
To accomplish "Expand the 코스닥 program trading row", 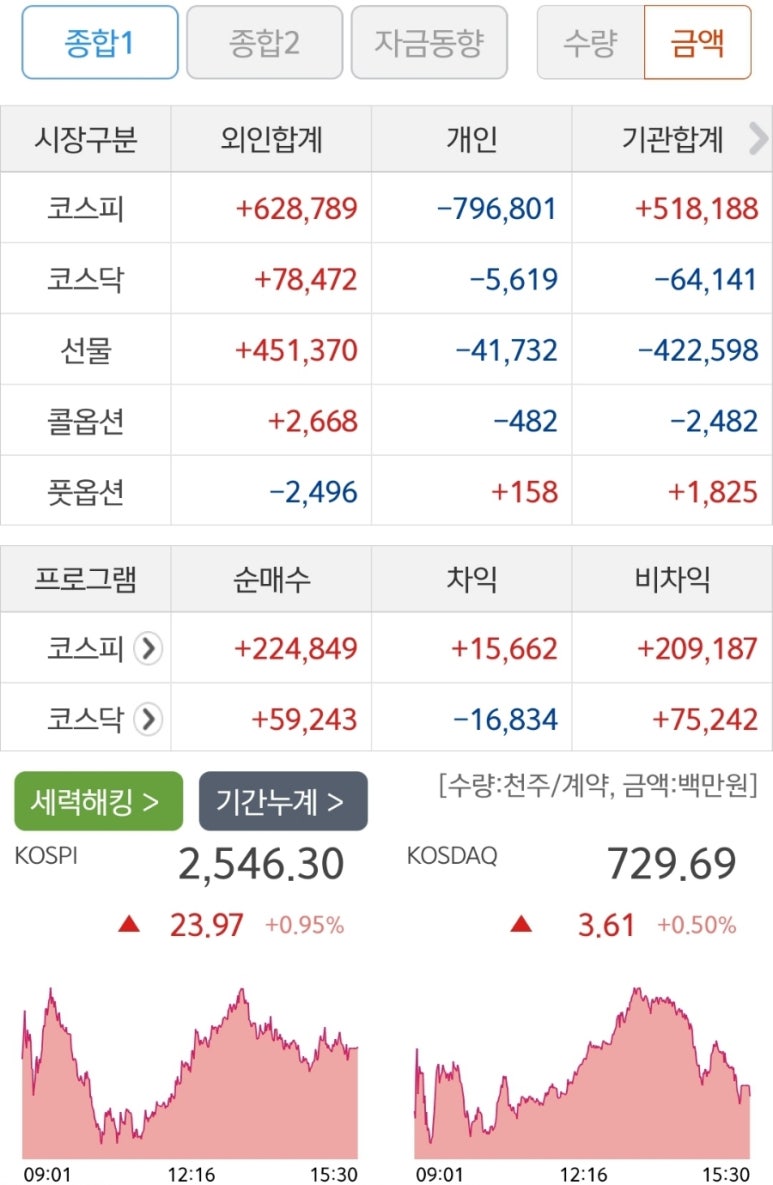I will pyautogui.click(x=148, y=719).
